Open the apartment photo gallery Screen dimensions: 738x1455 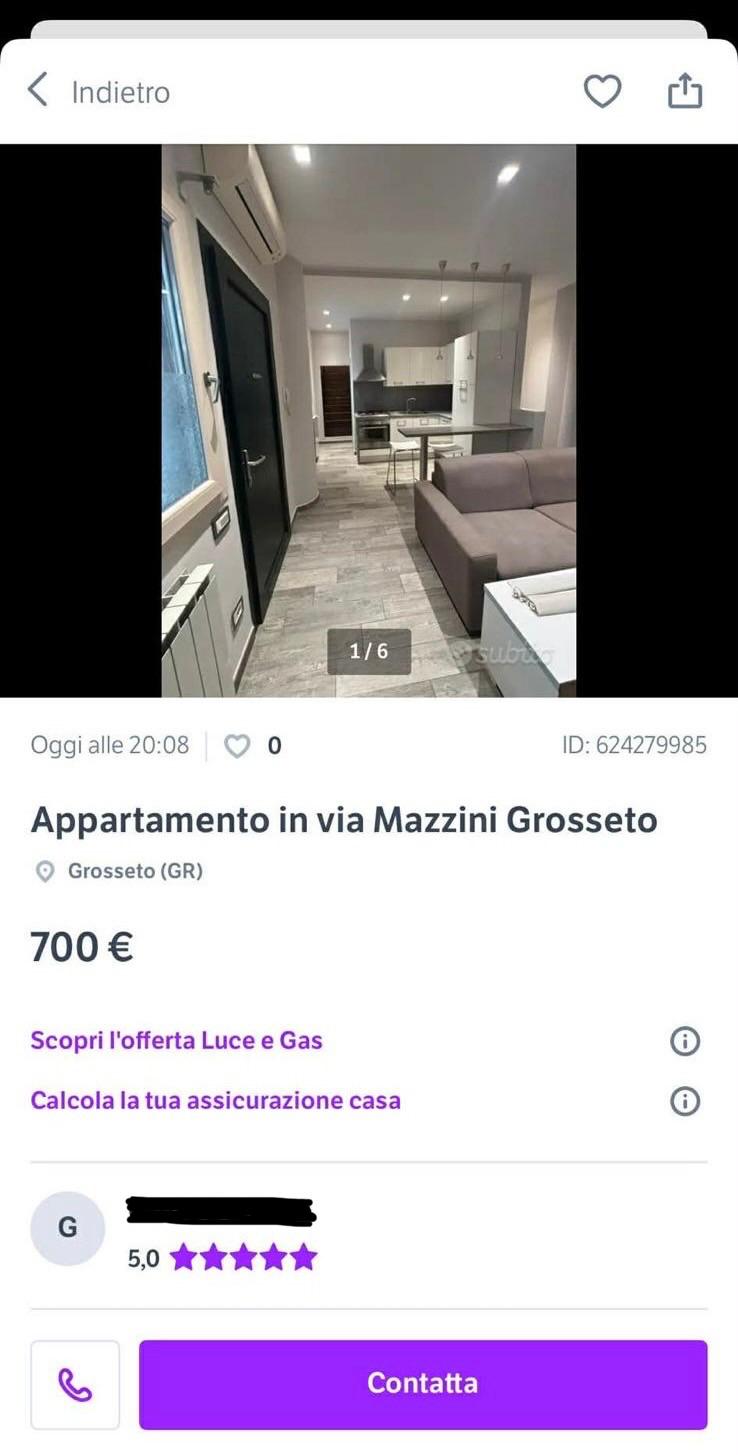(x=368, y=420)
